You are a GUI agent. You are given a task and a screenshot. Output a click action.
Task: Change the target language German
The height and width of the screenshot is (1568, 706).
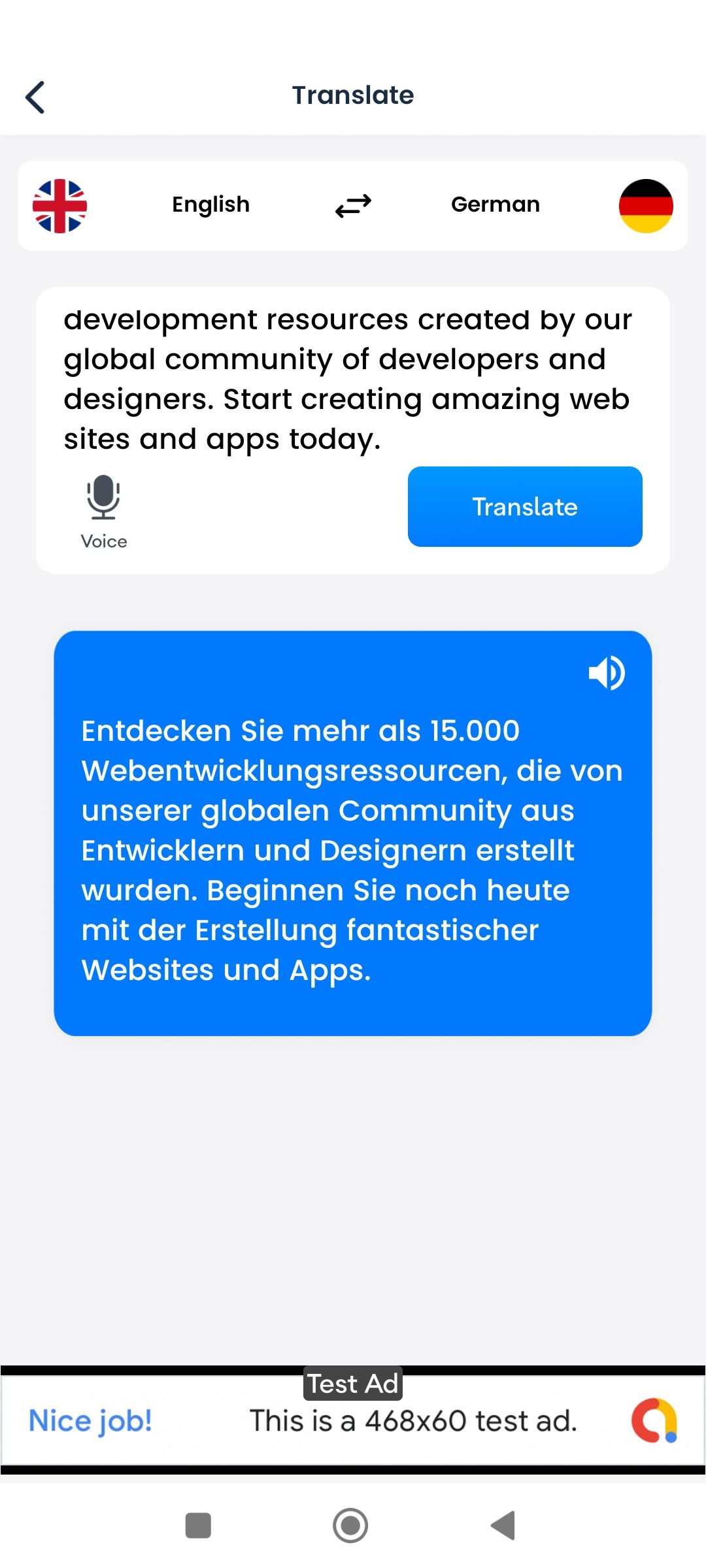pyautogui.click(x=496, y=205)
